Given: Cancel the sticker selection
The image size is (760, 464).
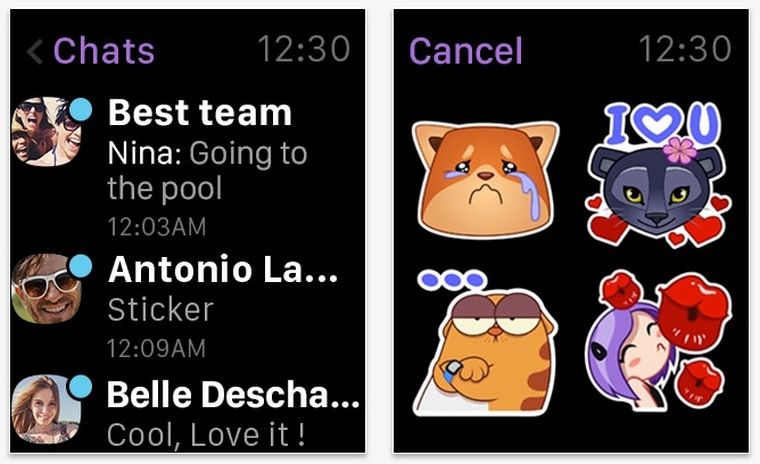Looking at the screenshot, I should point(465,50).
